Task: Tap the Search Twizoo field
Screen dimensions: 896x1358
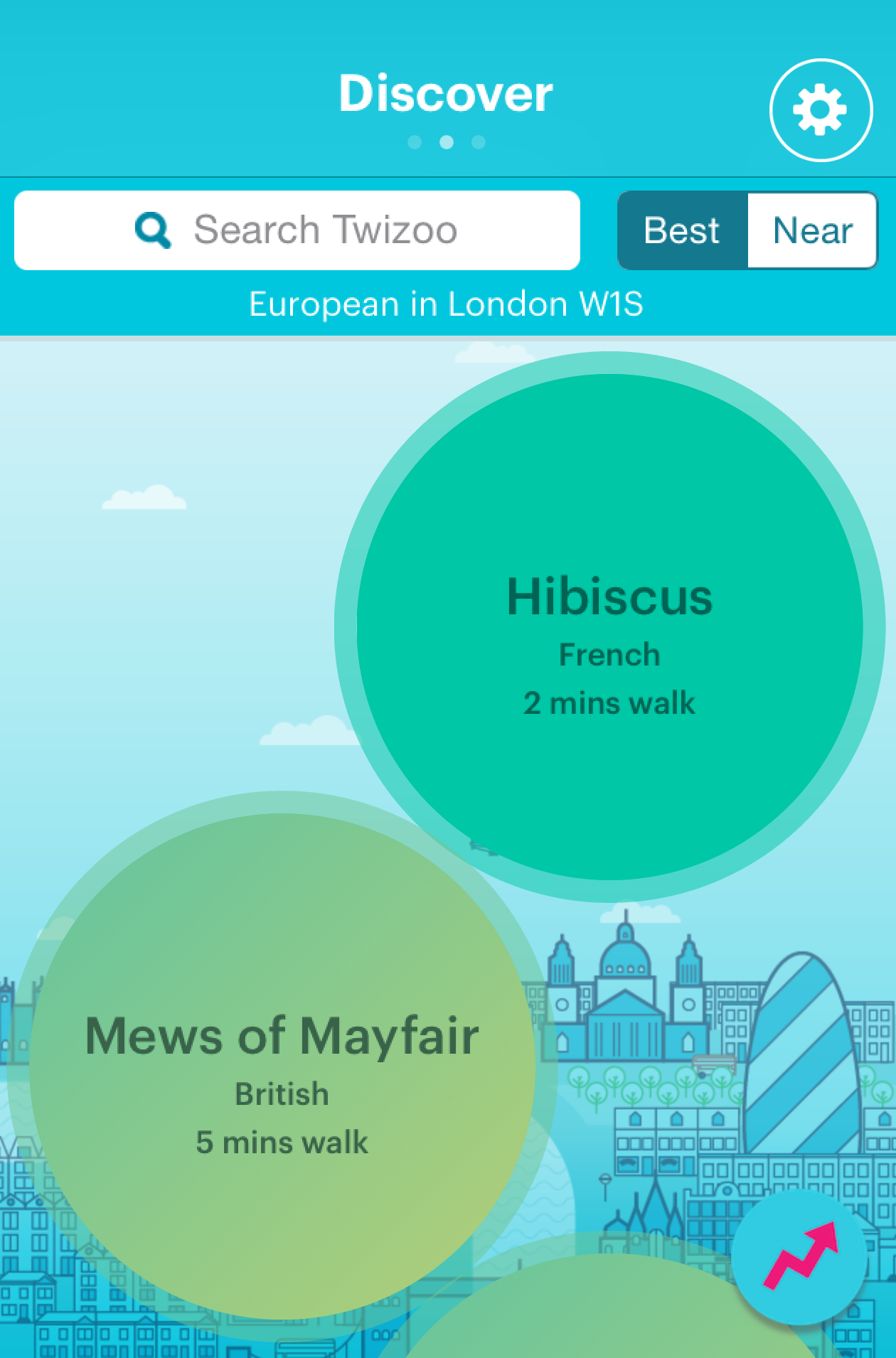Action: click(297, 230)
